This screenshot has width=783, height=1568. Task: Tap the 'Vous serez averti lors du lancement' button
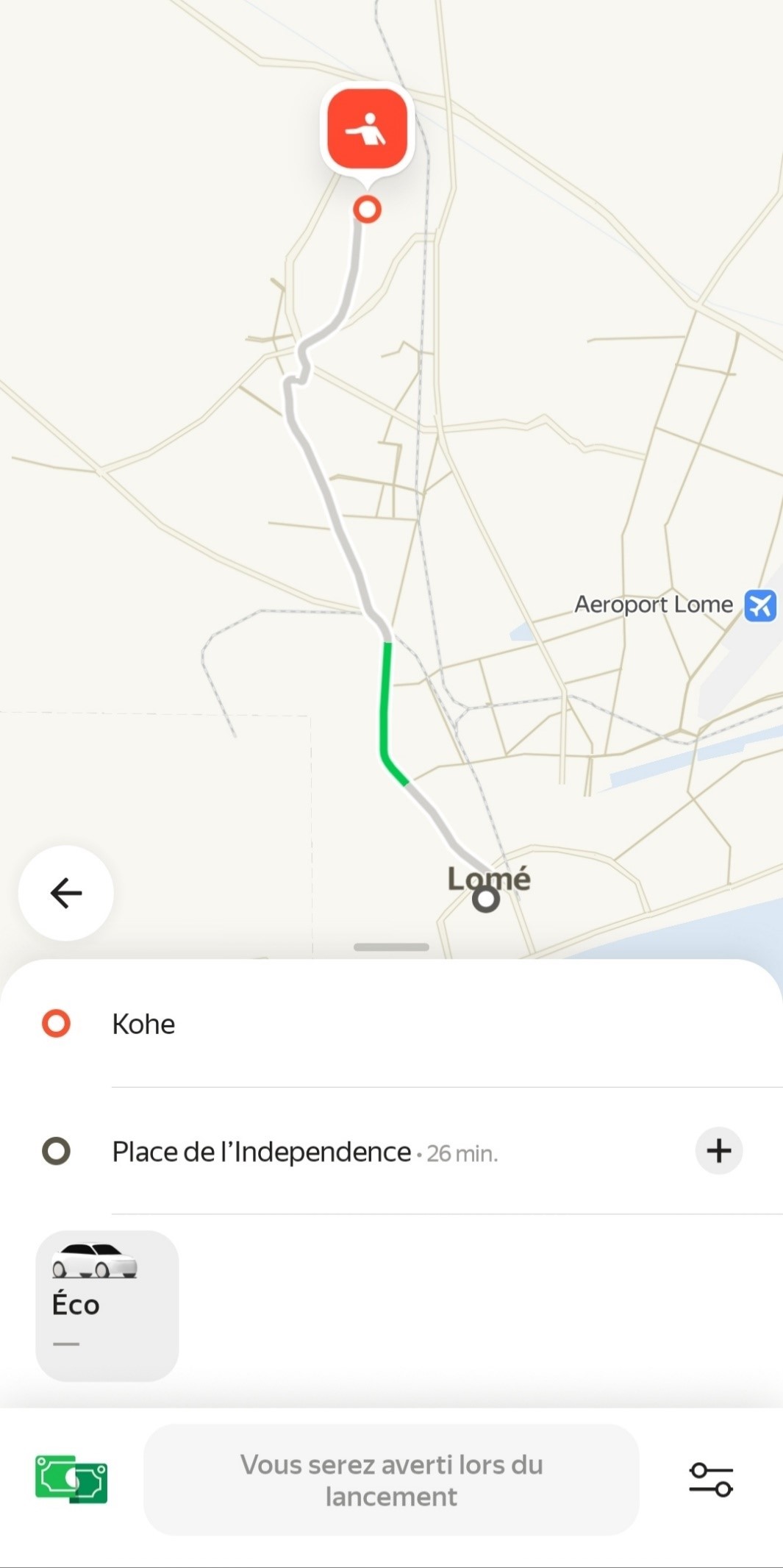(391, 1480)
